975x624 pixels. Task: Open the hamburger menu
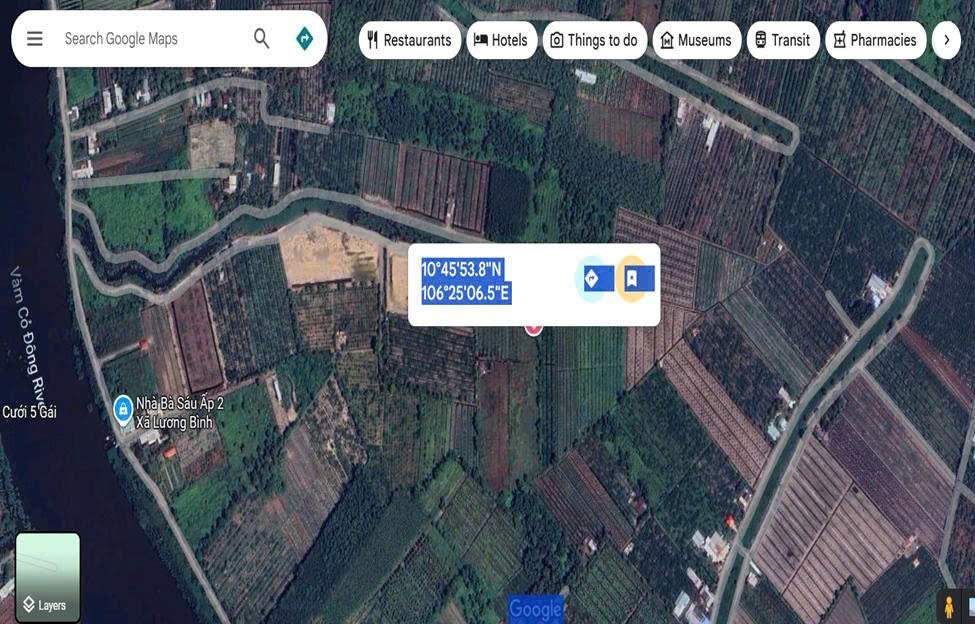click(35, 39)
